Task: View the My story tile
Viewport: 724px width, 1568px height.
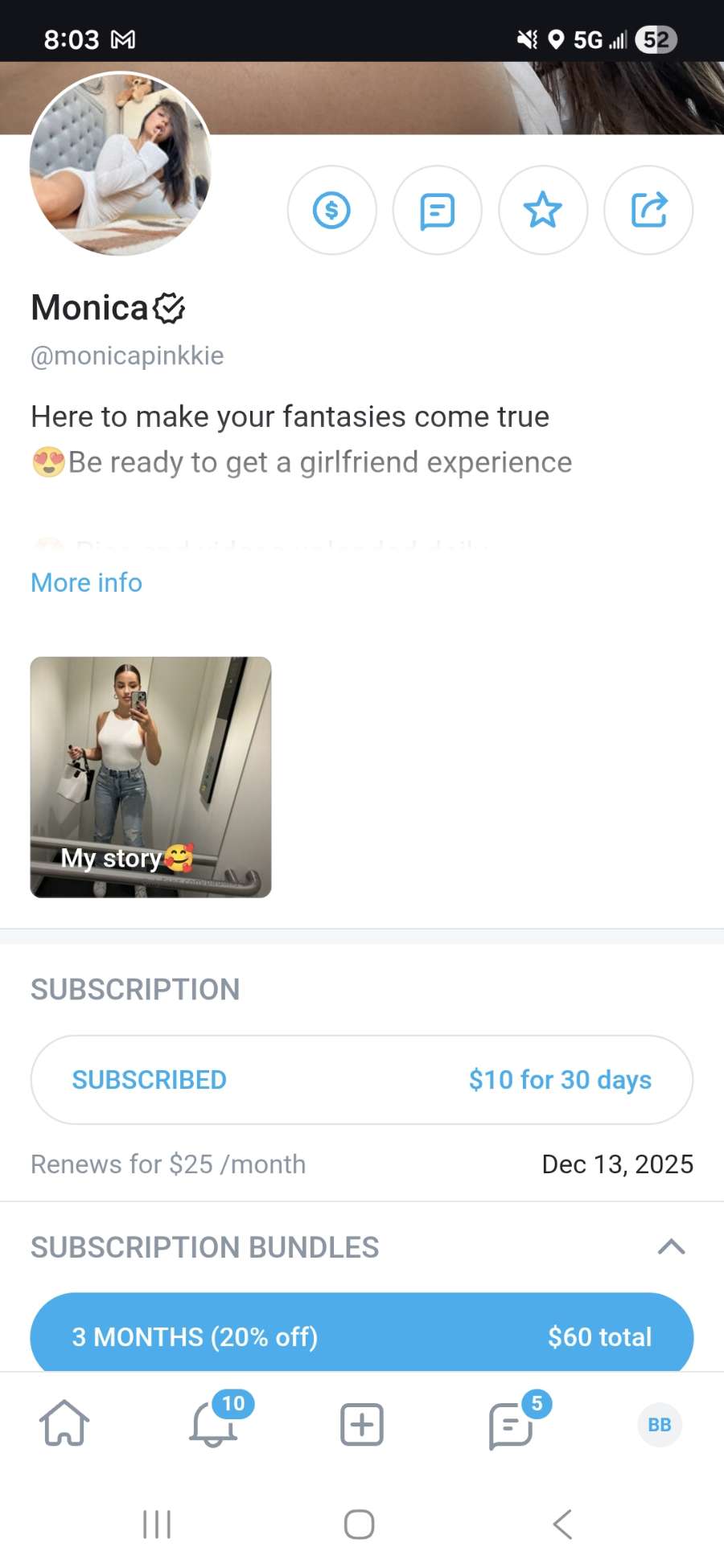Action: 150,777
